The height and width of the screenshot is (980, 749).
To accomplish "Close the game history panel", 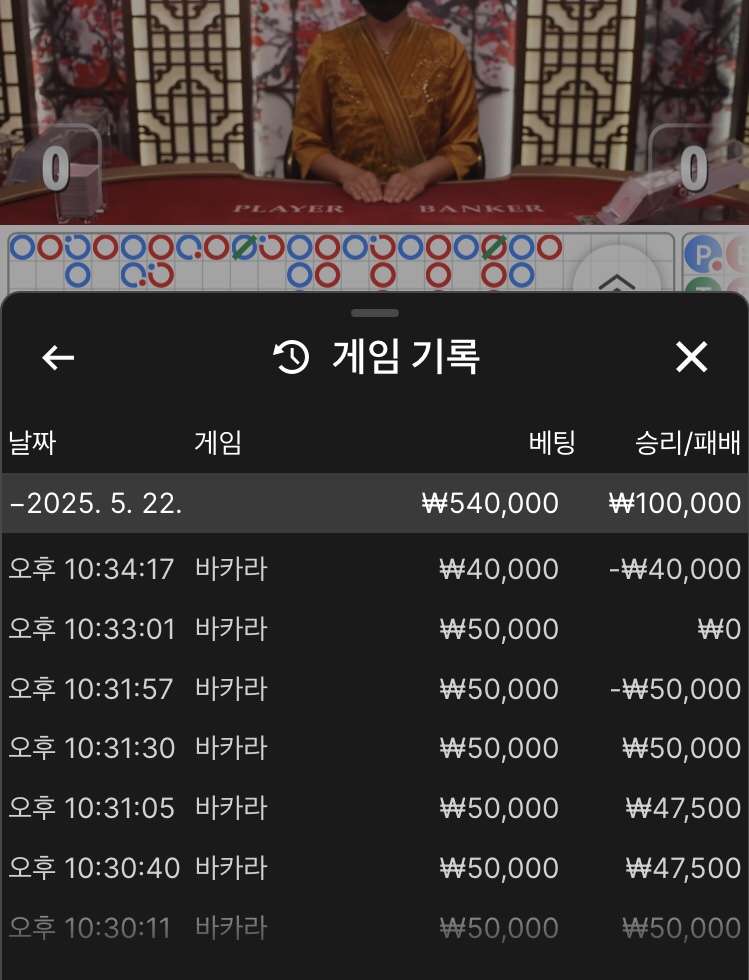I will click(691, 357).
